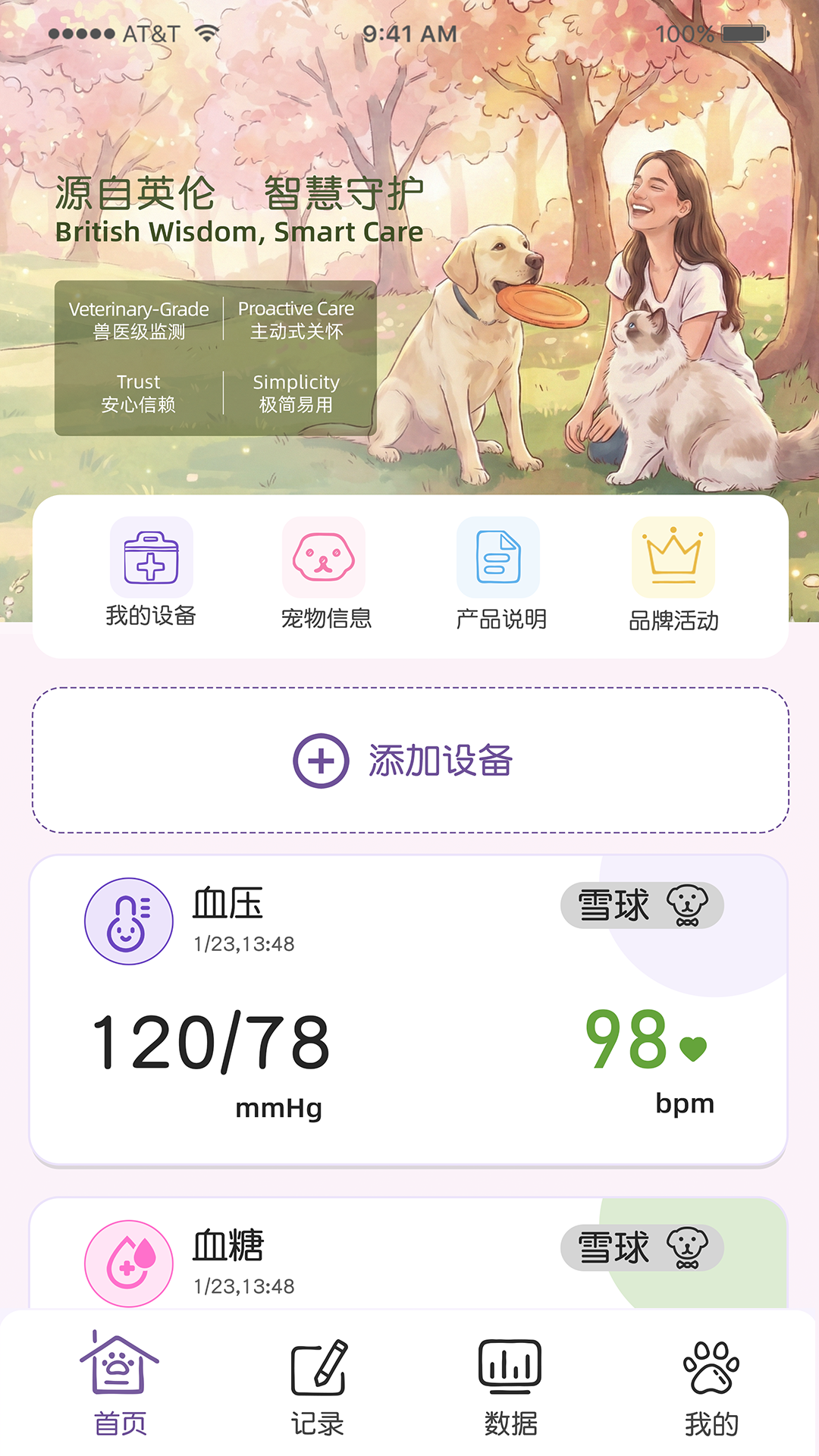Switch to the 首页 home tab

pyautogui.click(x=120, y=1385)
